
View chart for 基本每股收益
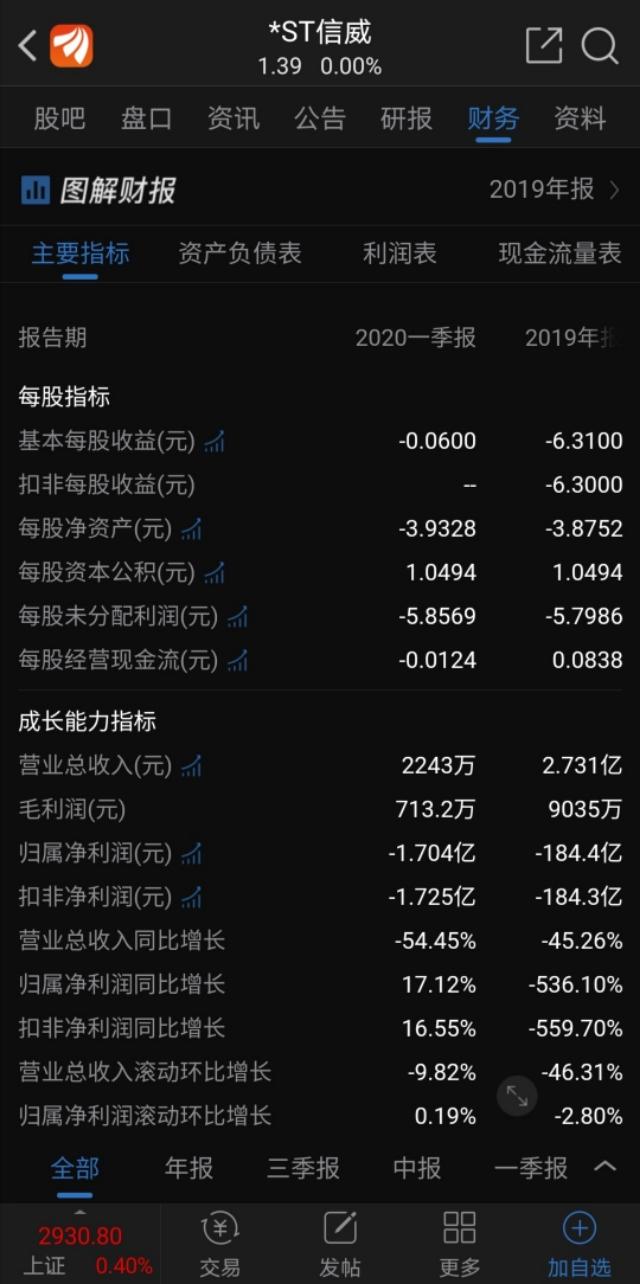(214, 441)
